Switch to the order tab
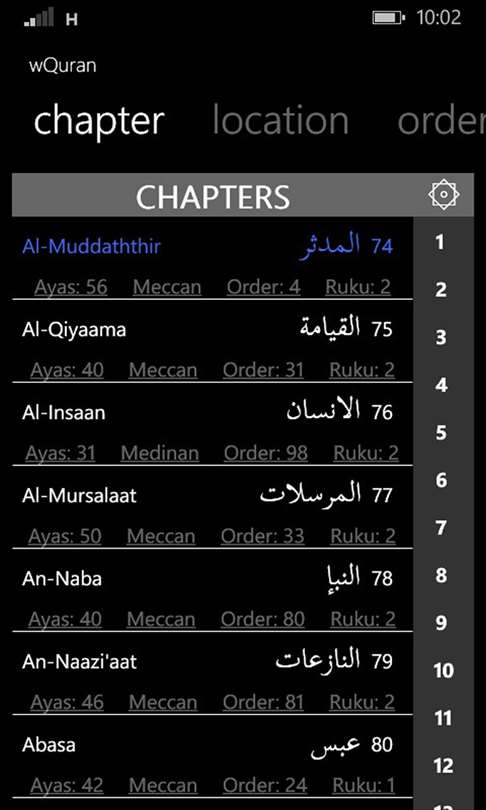This screenshot has height=810, width=486. (x=442, y=121)
